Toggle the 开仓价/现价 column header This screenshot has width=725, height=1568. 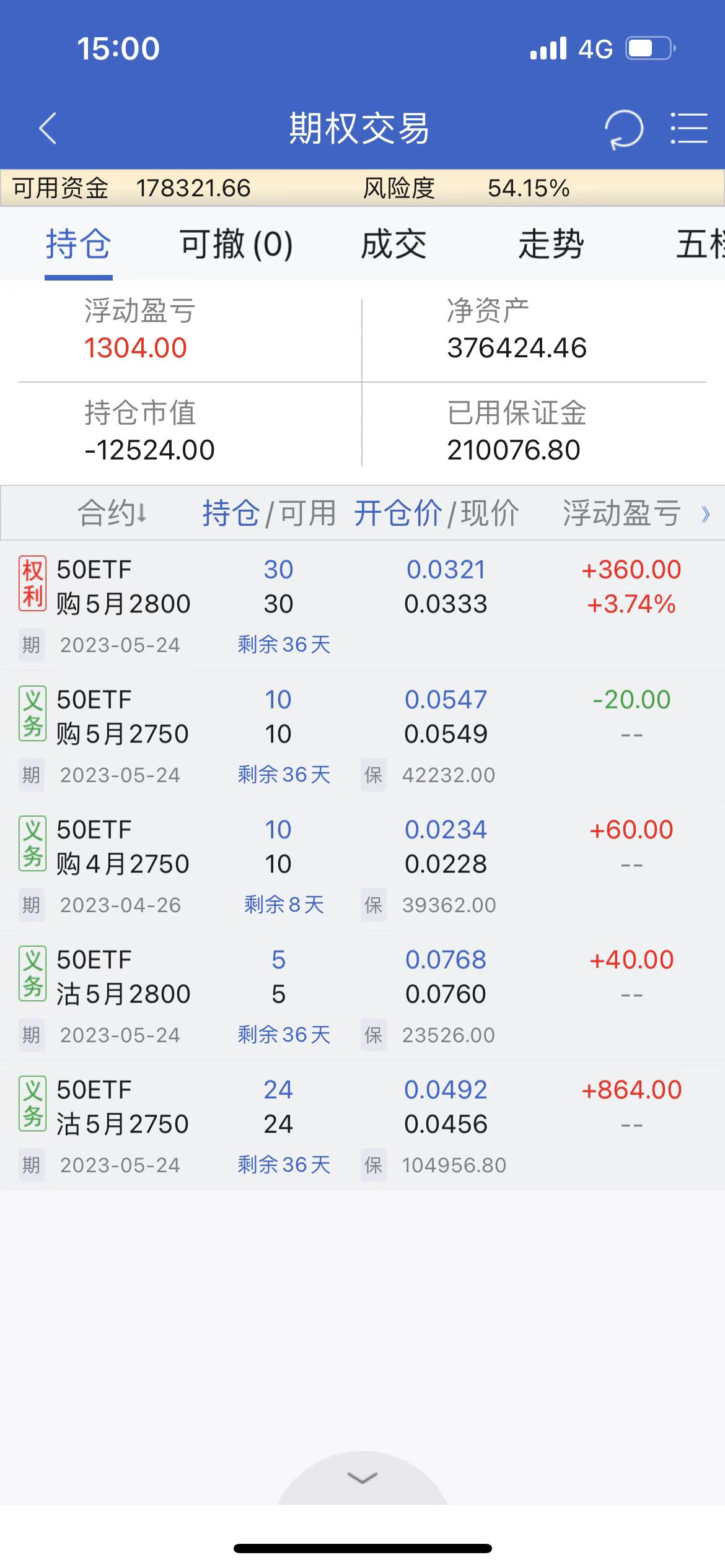[x=436, y=513]
